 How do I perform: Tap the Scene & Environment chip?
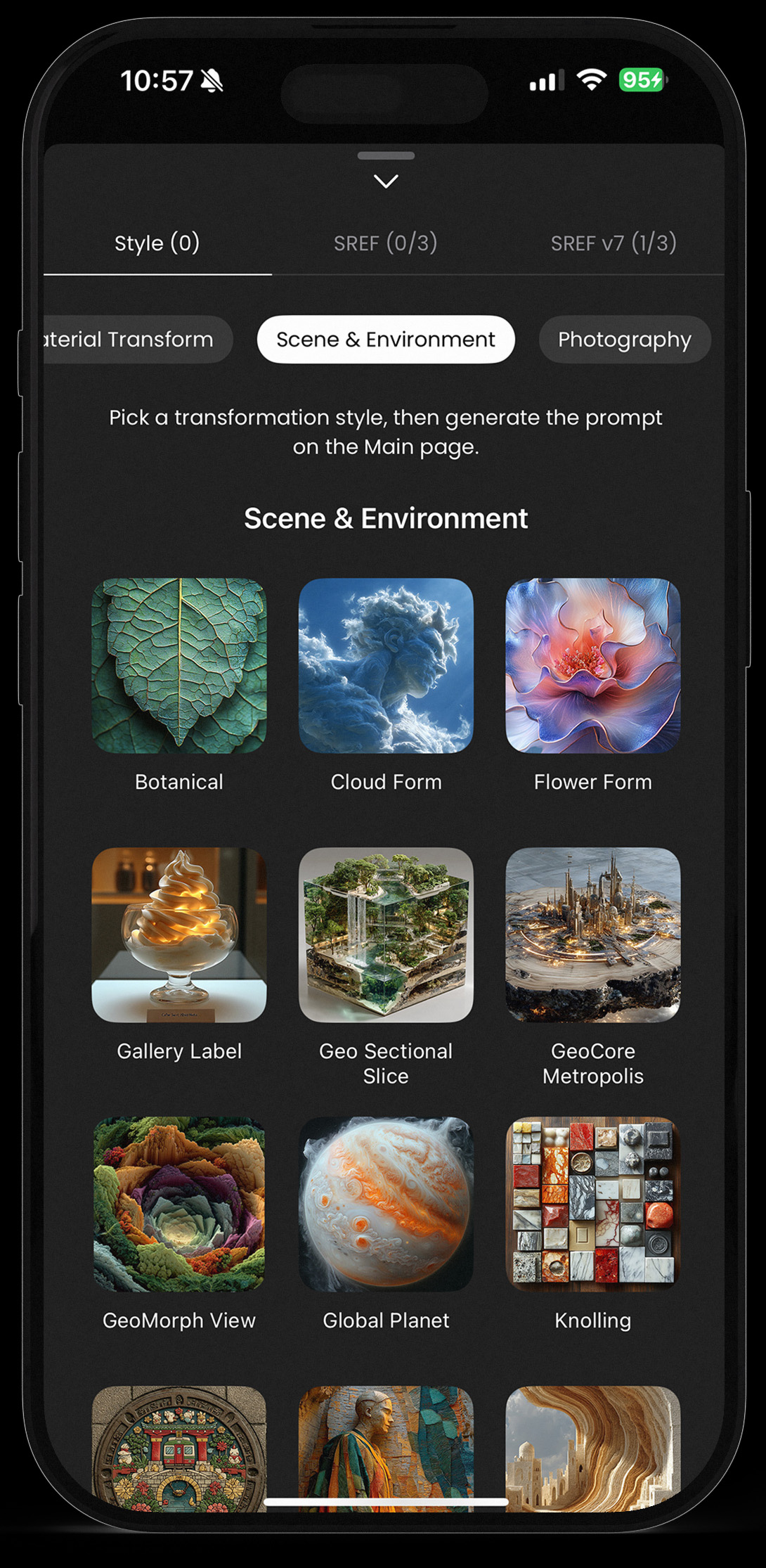click(386, 340)
